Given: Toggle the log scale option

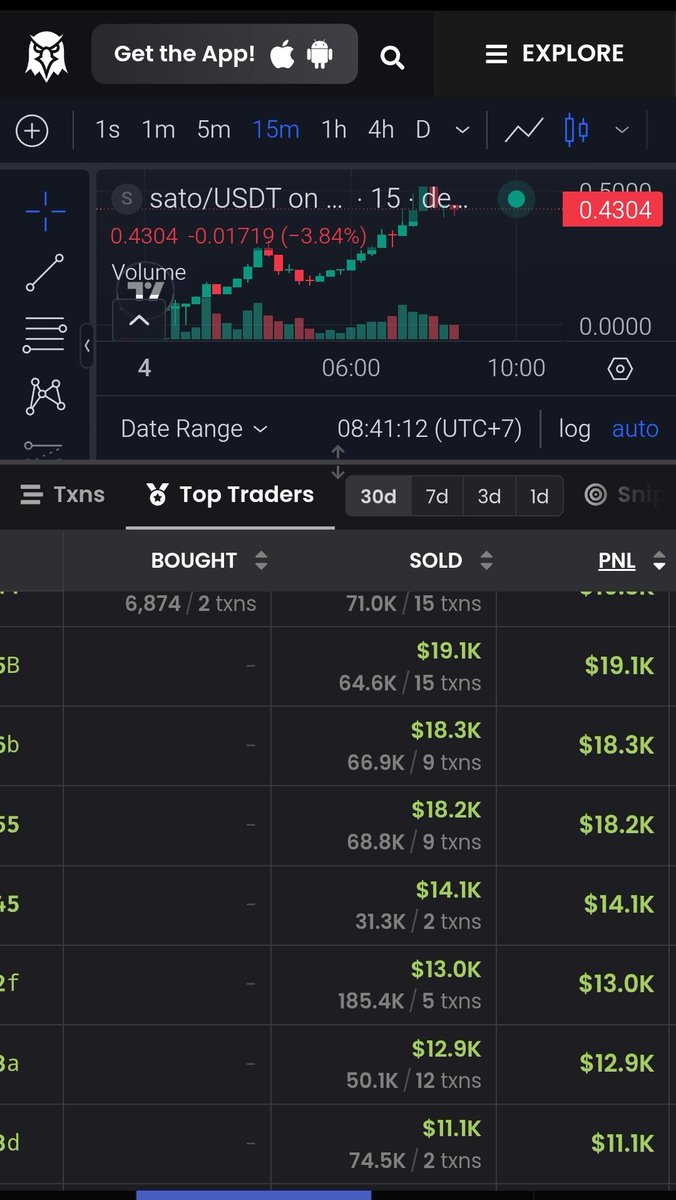Looking at the screenshot, I should [x=574, y=429].
